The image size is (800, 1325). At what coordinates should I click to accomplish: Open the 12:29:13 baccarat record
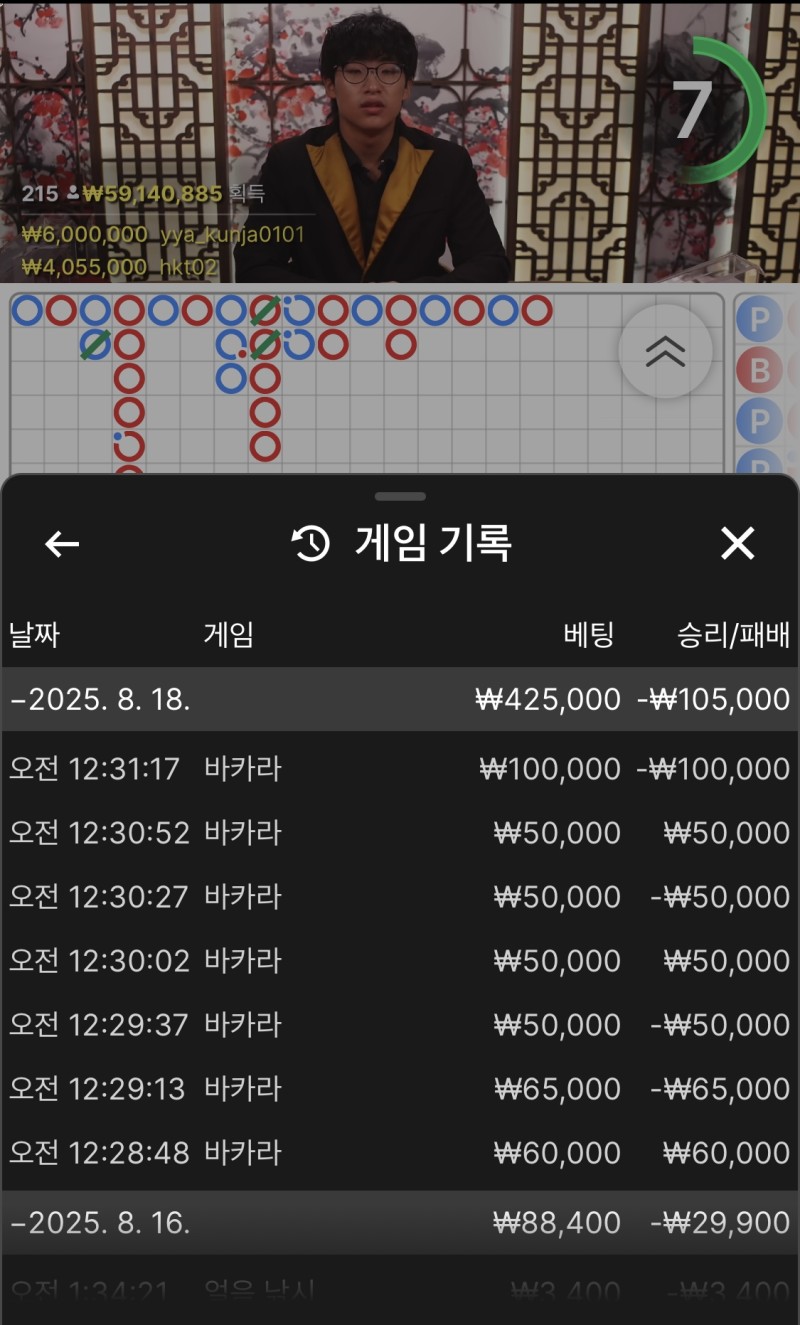click(x=400, y=1089)
